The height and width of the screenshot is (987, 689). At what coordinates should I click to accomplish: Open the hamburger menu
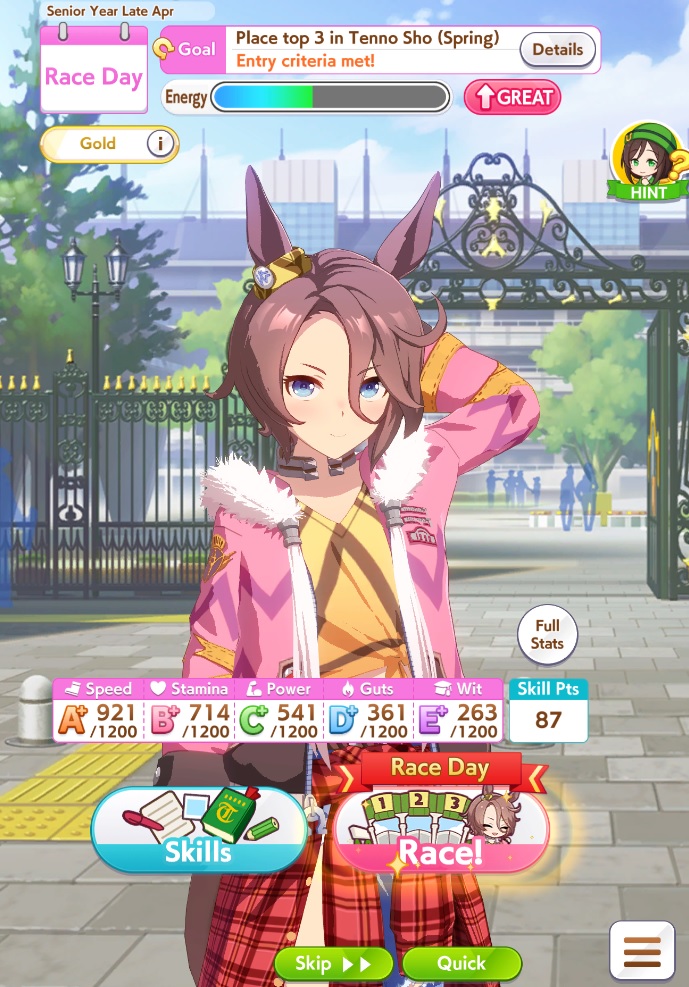click(641, 951)
